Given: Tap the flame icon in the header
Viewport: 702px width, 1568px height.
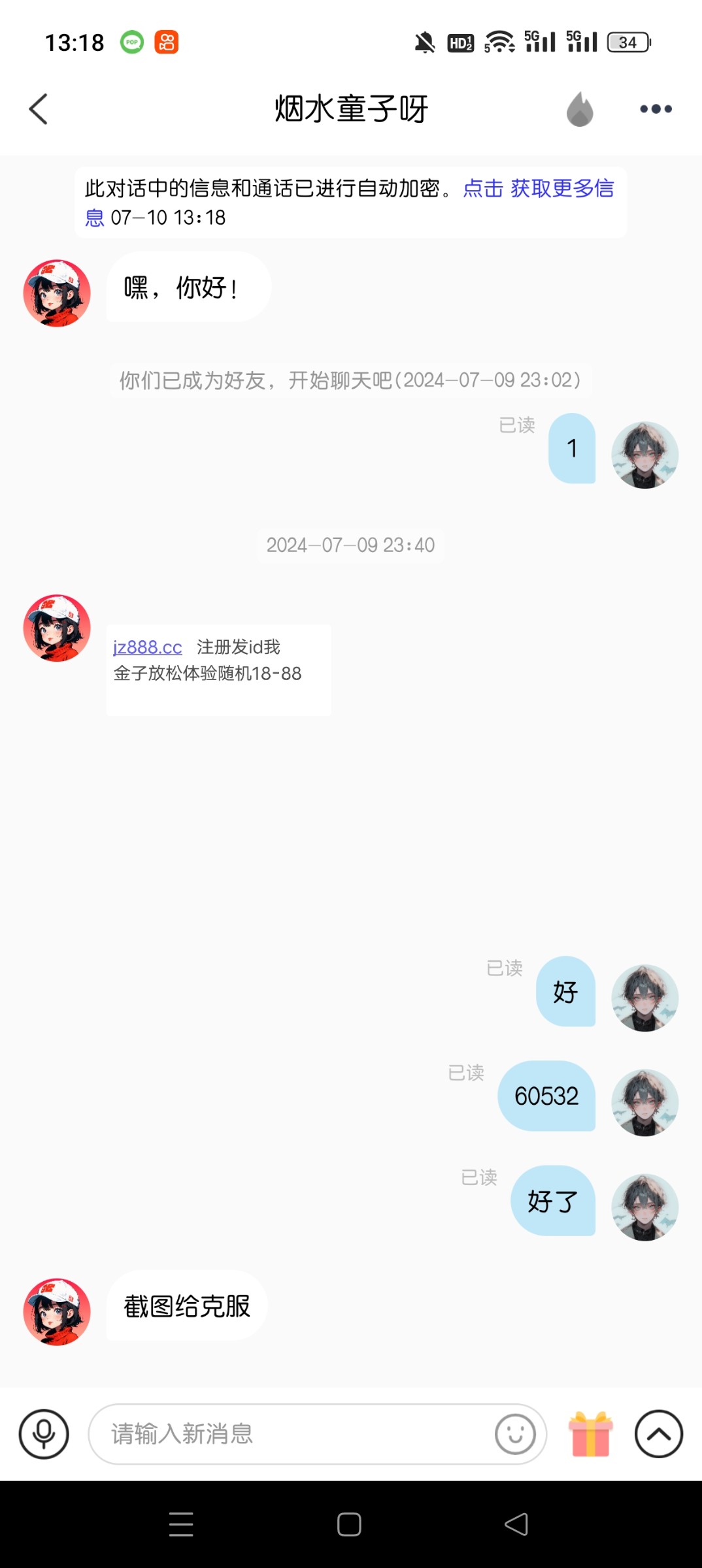Looking at the screenshot, I should [579, 108].
